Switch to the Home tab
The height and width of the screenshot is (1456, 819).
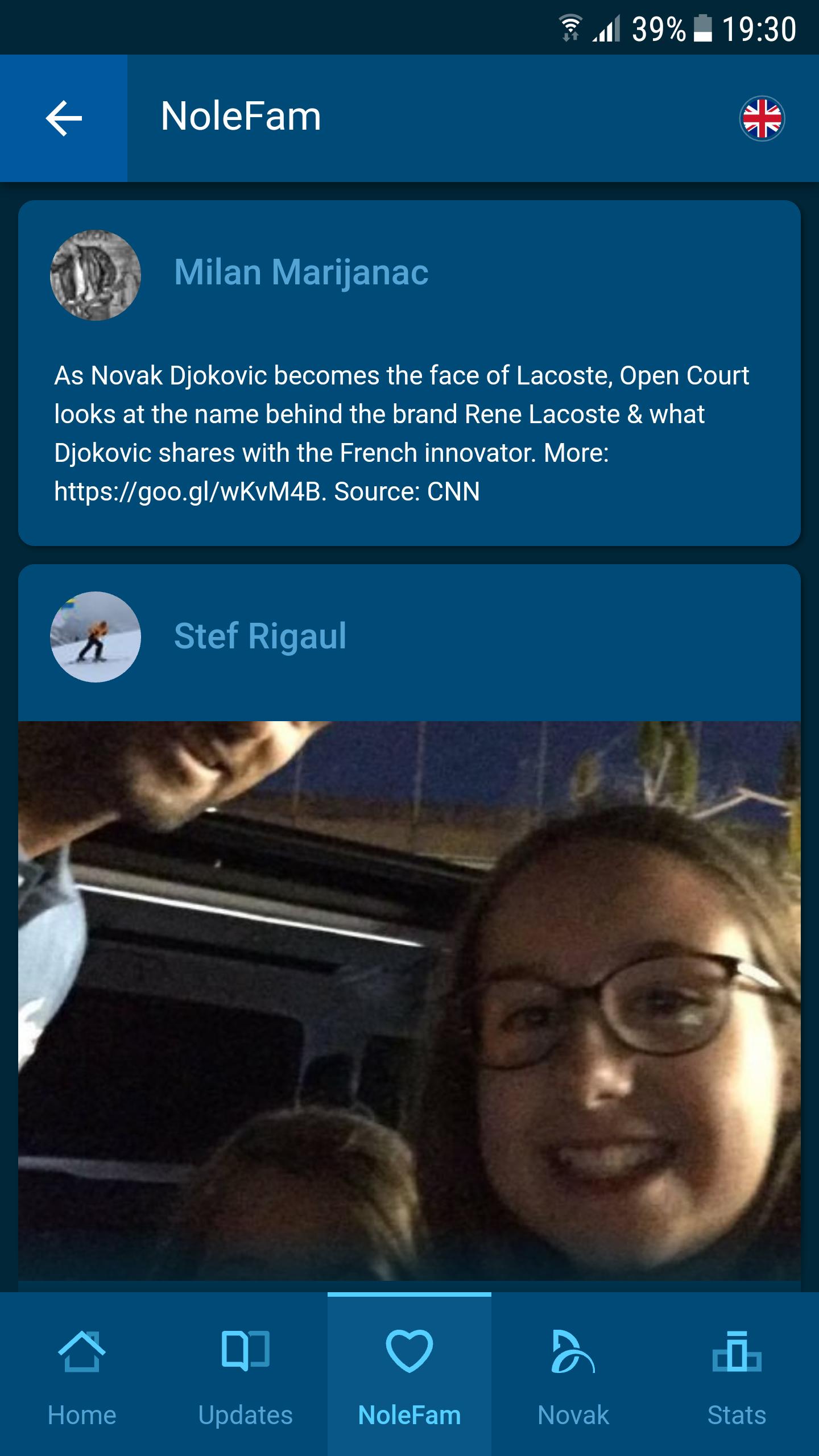82,1374
